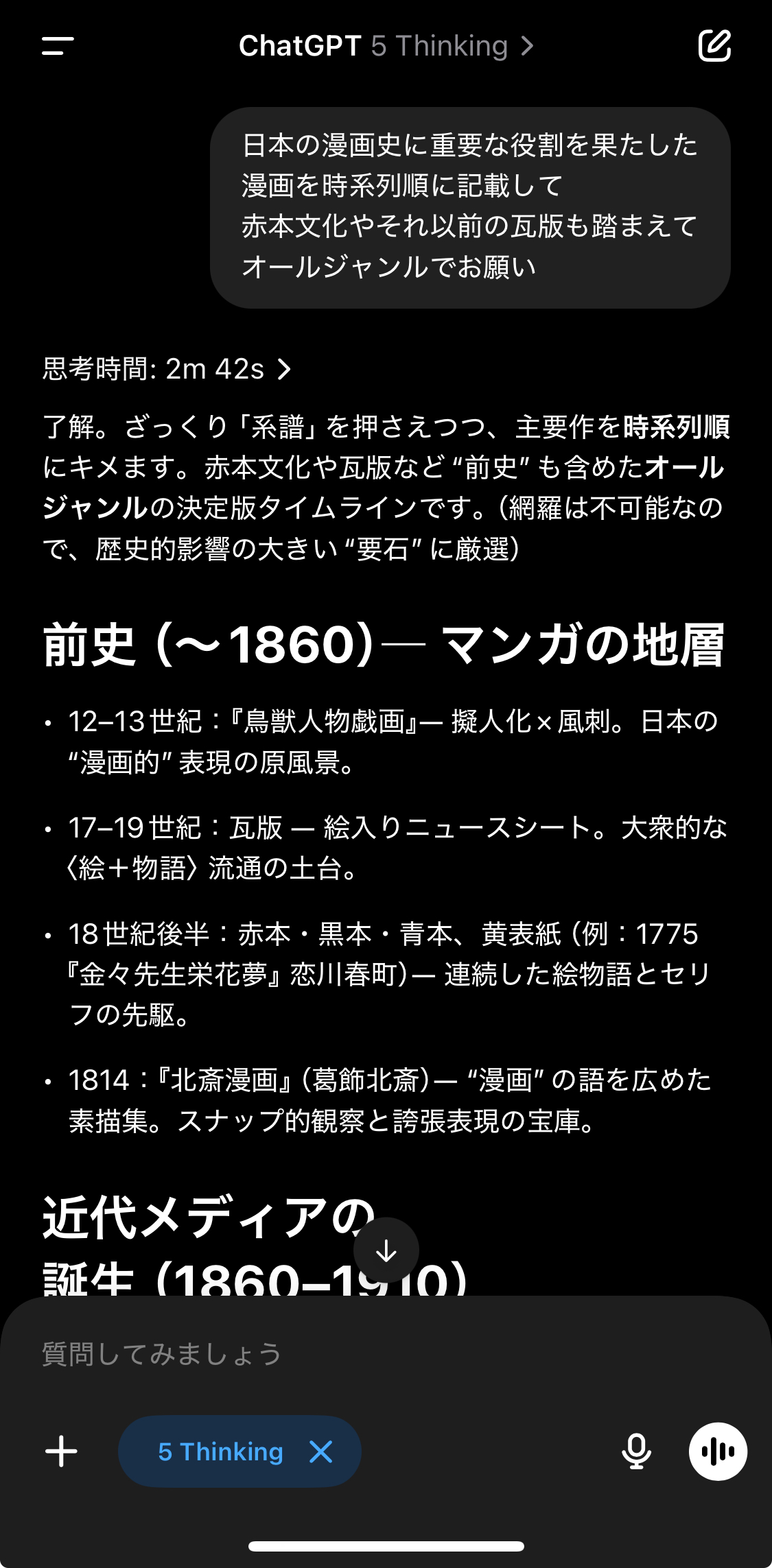
Task: Open the ChatGPT 5 Thinking model selector
Action: pos(386,46)
